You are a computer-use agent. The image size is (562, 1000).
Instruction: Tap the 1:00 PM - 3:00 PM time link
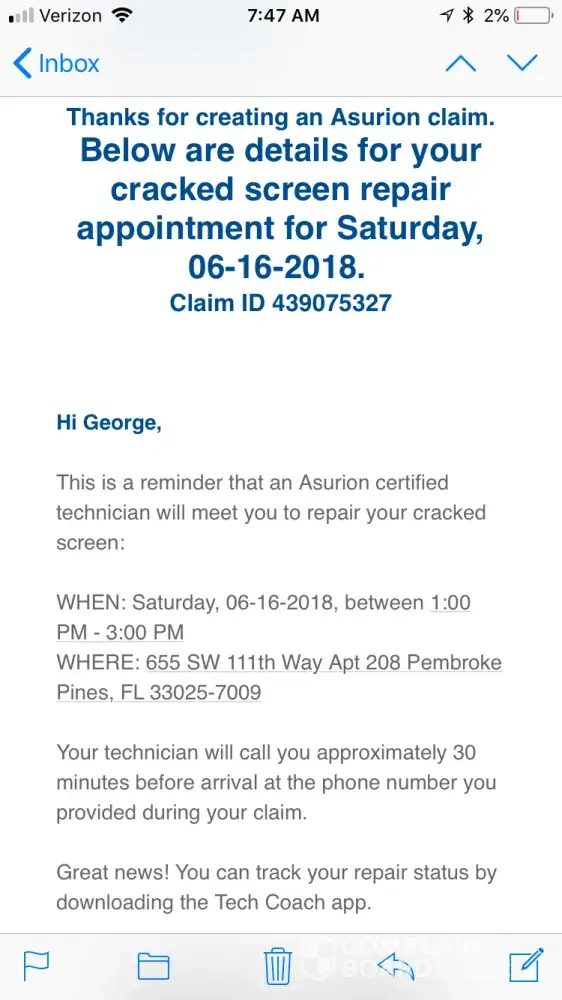[263, 617]
